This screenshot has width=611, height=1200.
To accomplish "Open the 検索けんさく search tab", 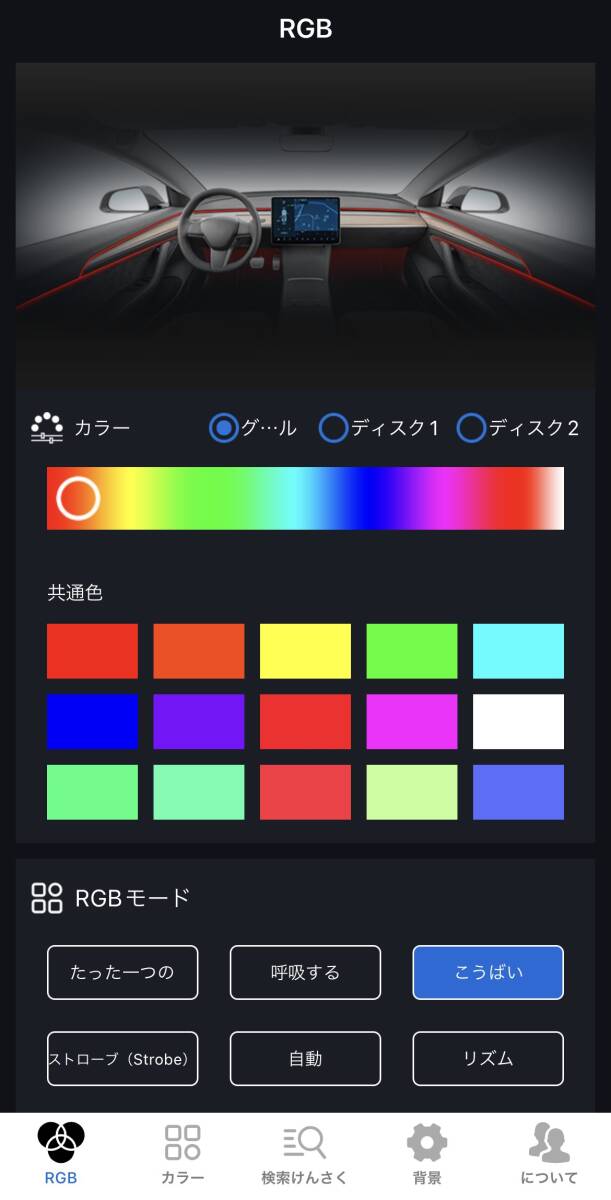I will (x=304, y=1154).
